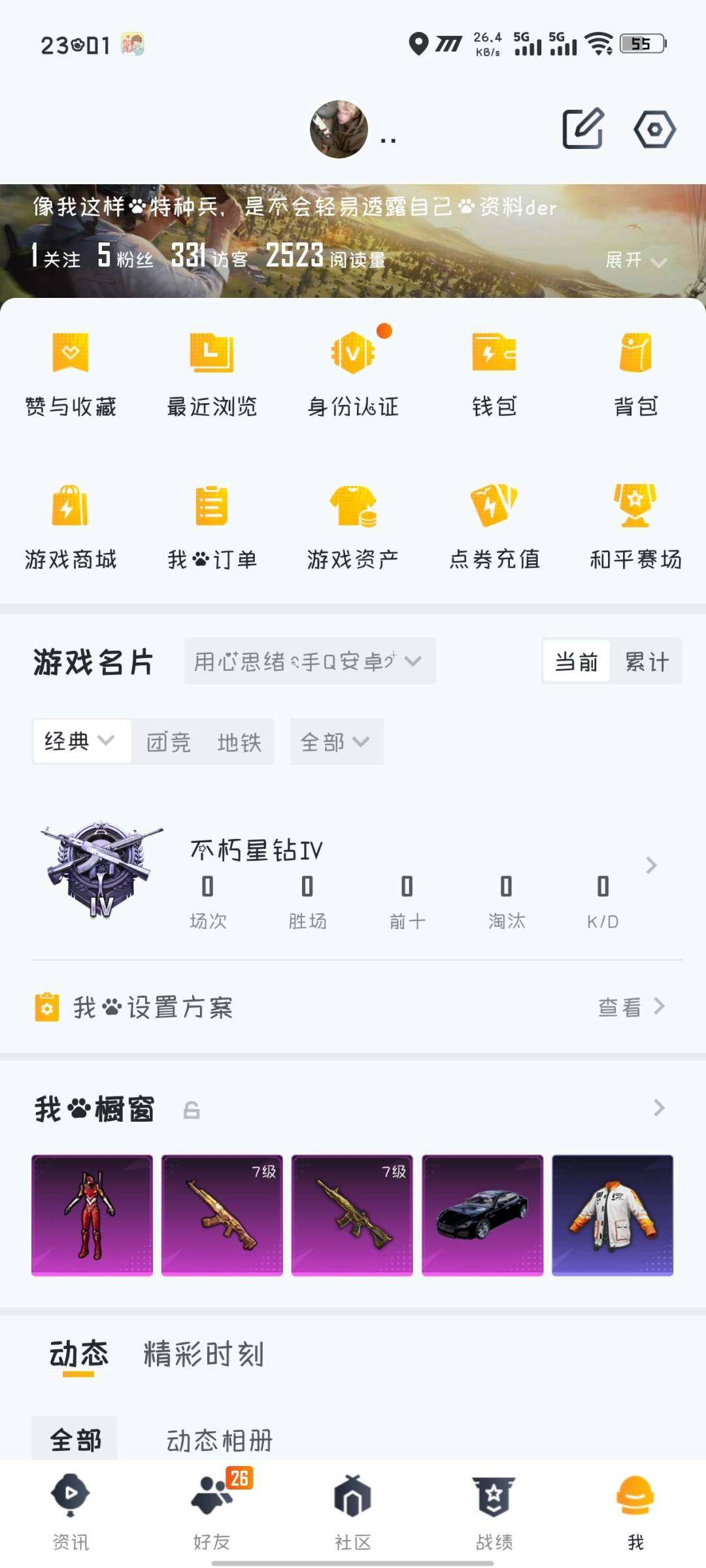Click the profile edit pencil icon

pos(580,129)
